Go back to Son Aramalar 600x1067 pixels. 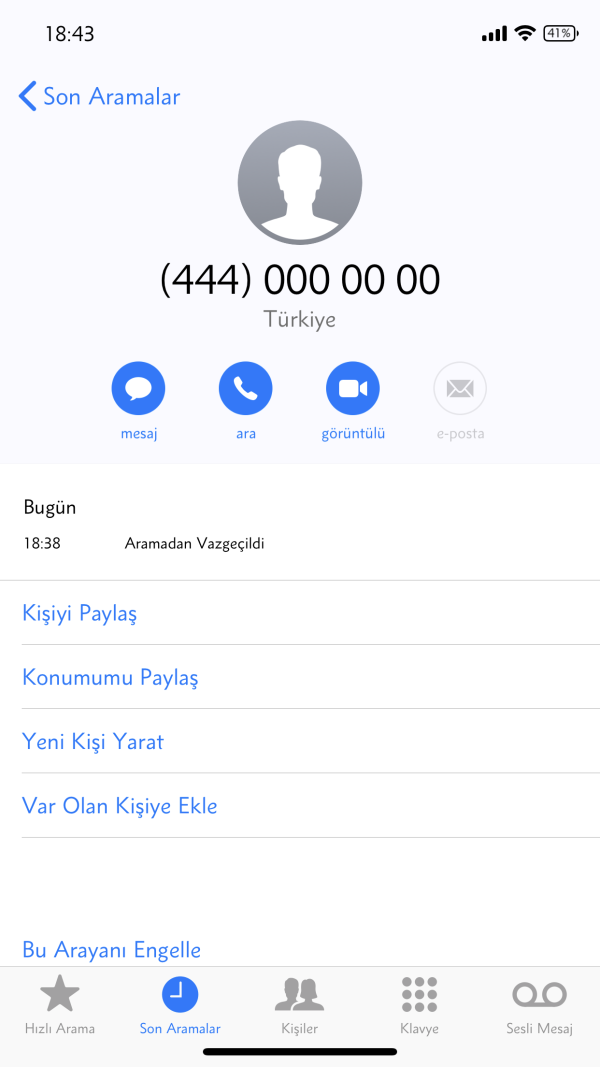click(x=99, y=97)
